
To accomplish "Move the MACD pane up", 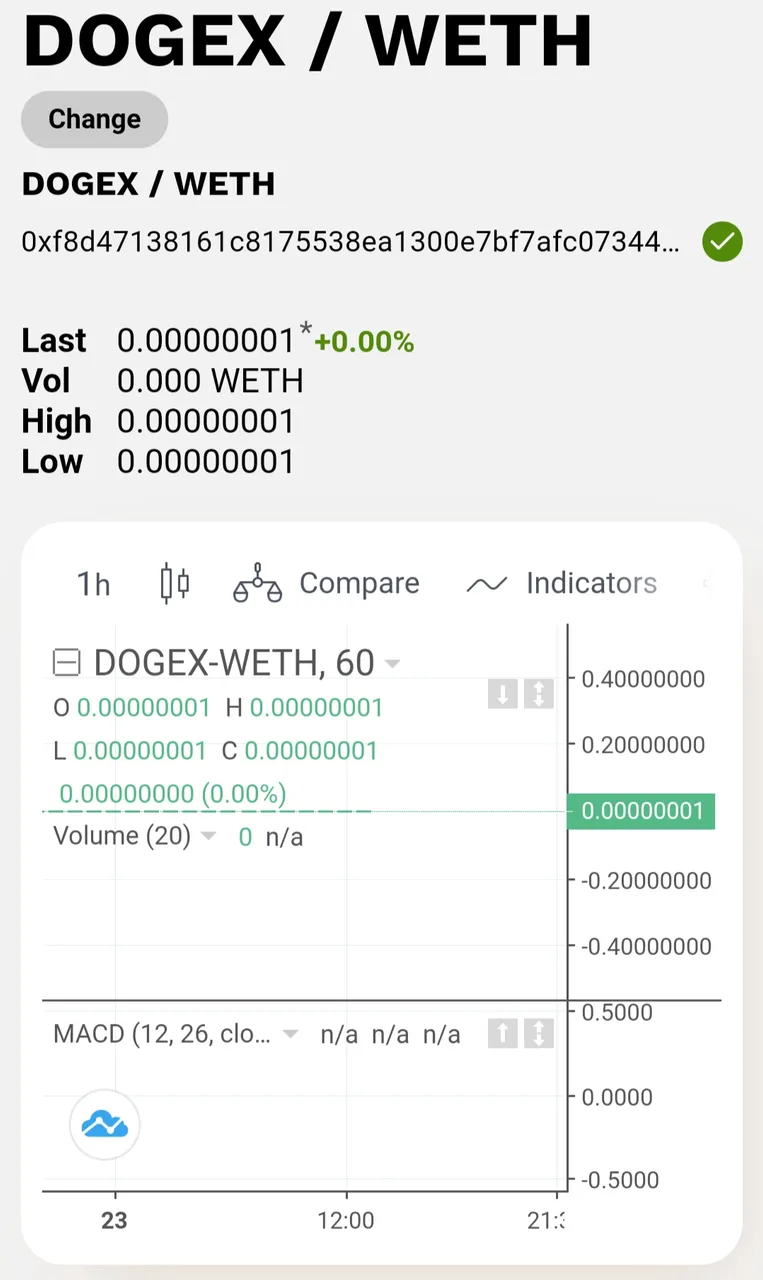I will (x=503, y=1033).
